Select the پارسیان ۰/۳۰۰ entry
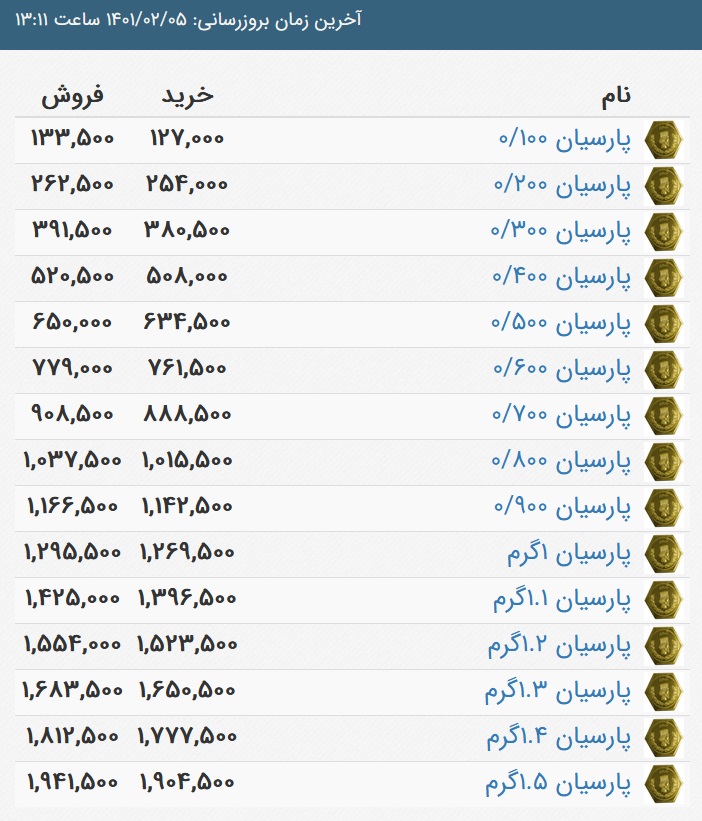702x821 pixels. point(561,232)
